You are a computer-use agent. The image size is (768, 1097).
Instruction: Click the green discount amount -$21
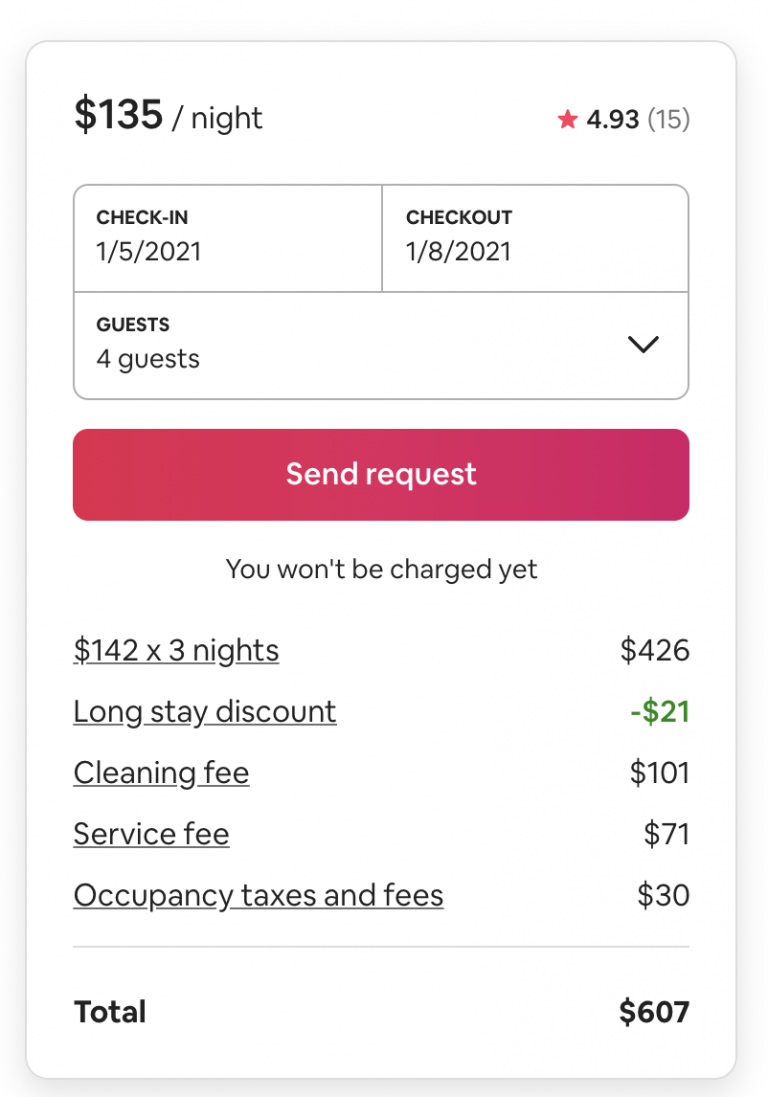[x=665, y=711]
